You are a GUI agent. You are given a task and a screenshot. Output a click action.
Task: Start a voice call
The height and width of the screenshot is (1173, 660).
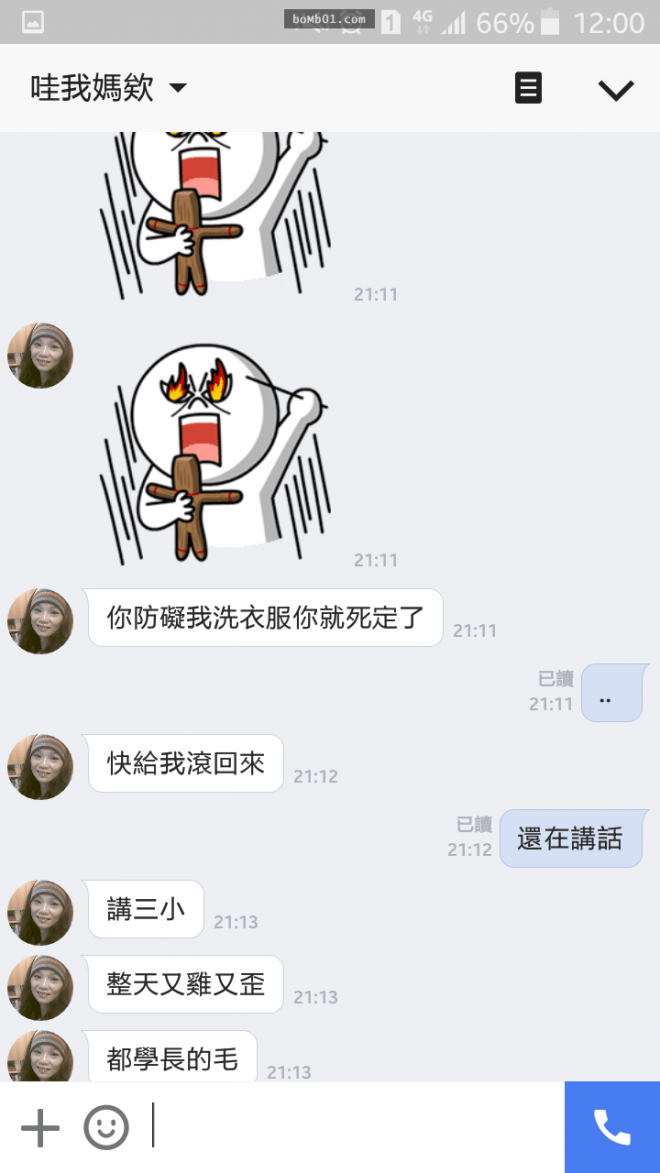(612, 1127)
